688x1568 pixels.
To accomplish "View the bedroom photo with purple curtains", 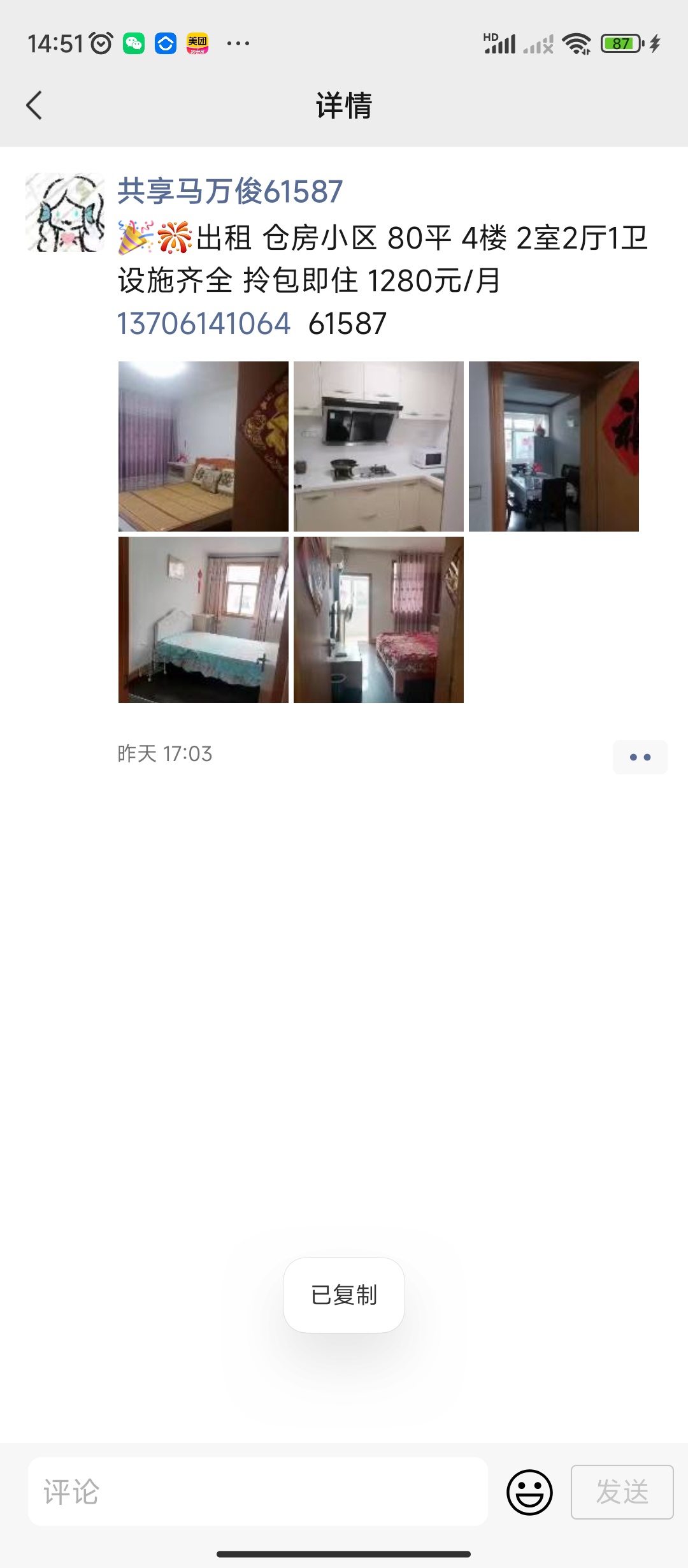I will [x=203, y=446].
